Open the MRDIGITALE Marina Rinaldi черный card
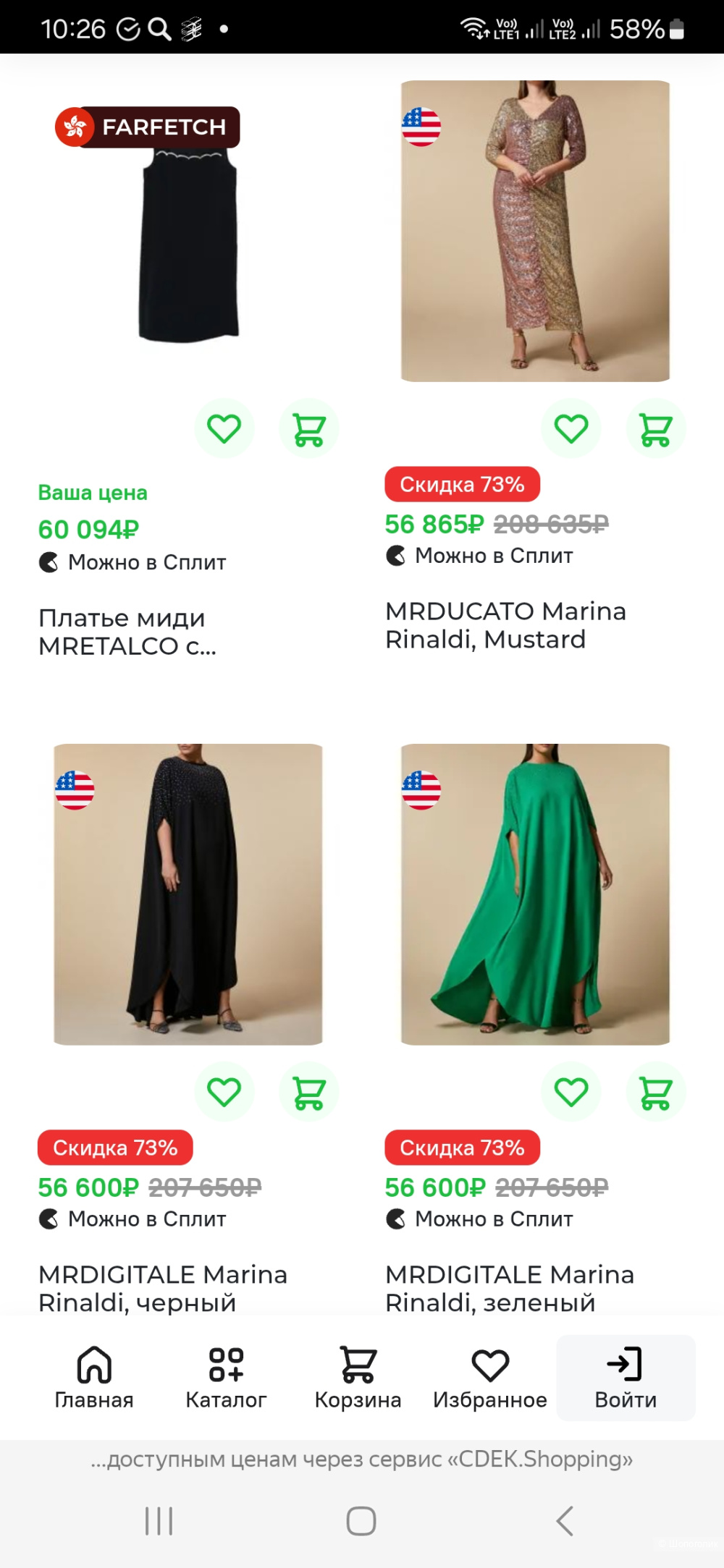The height and width of the screenshot is (1568, 724). pos(188,894)
